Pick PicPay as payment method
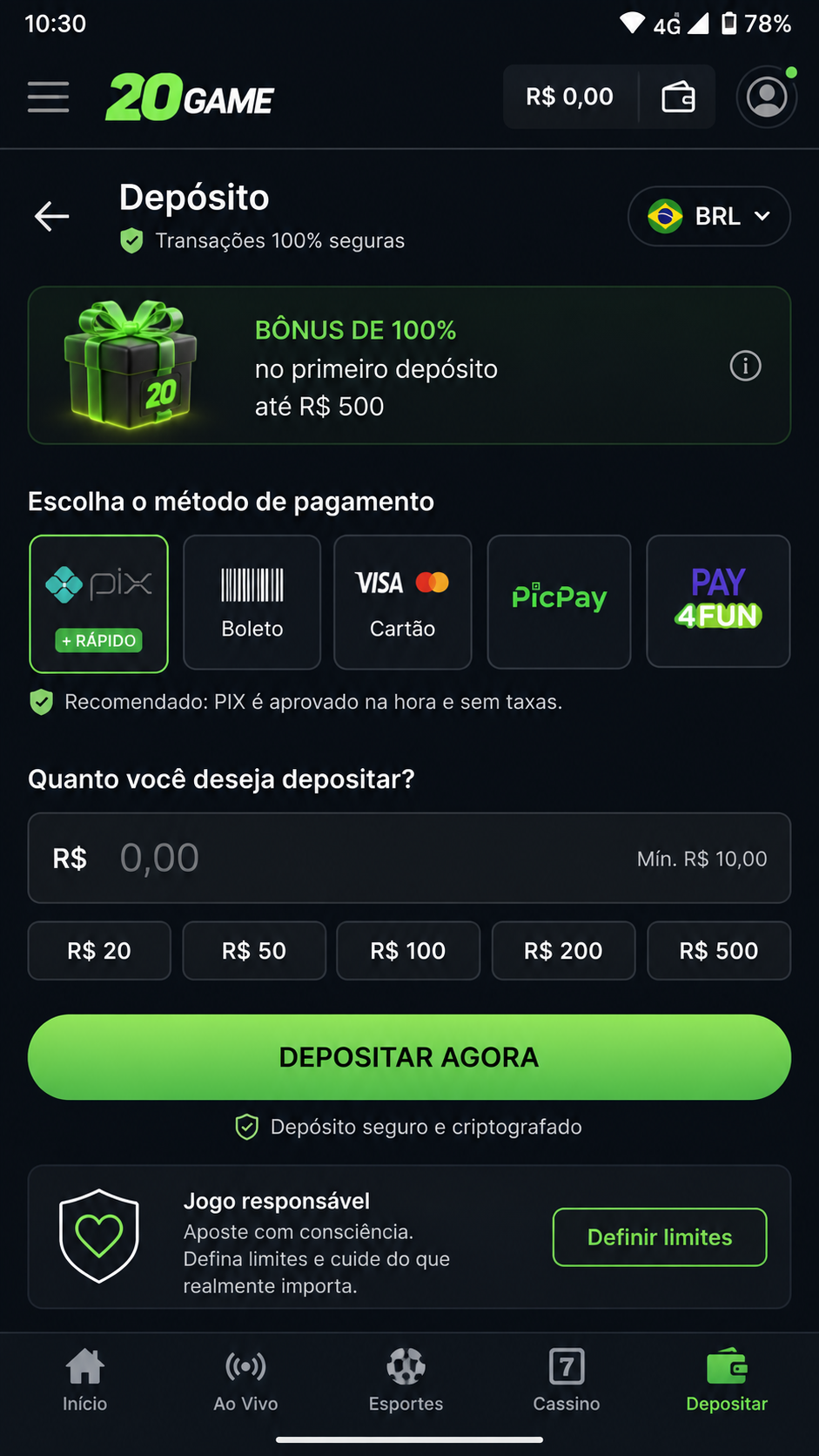This screenshot has width=819, height=1456. 559,602
